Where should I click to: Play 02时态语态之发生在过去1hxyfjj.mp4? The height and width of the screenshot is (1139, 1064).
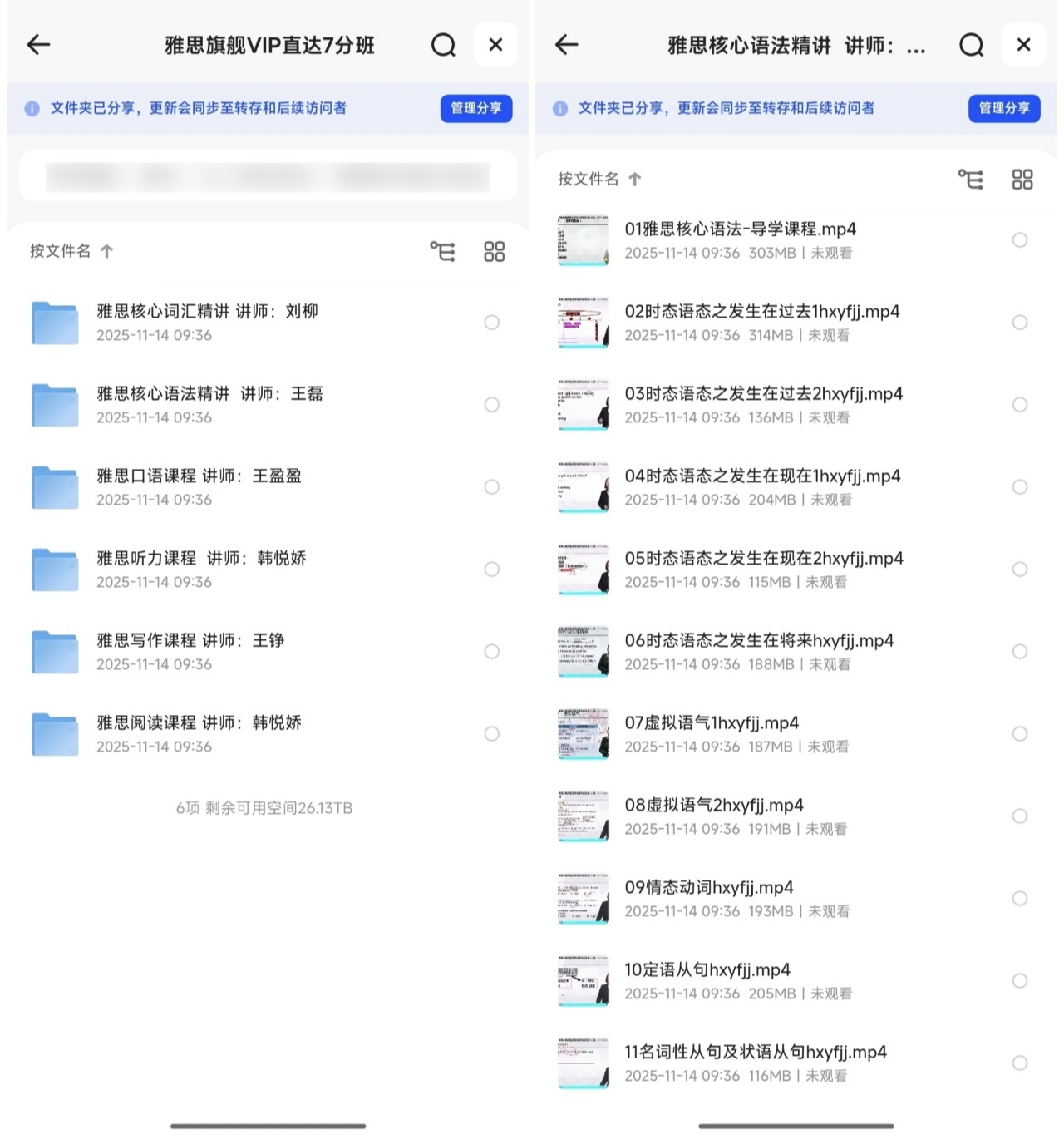(761, 322)
